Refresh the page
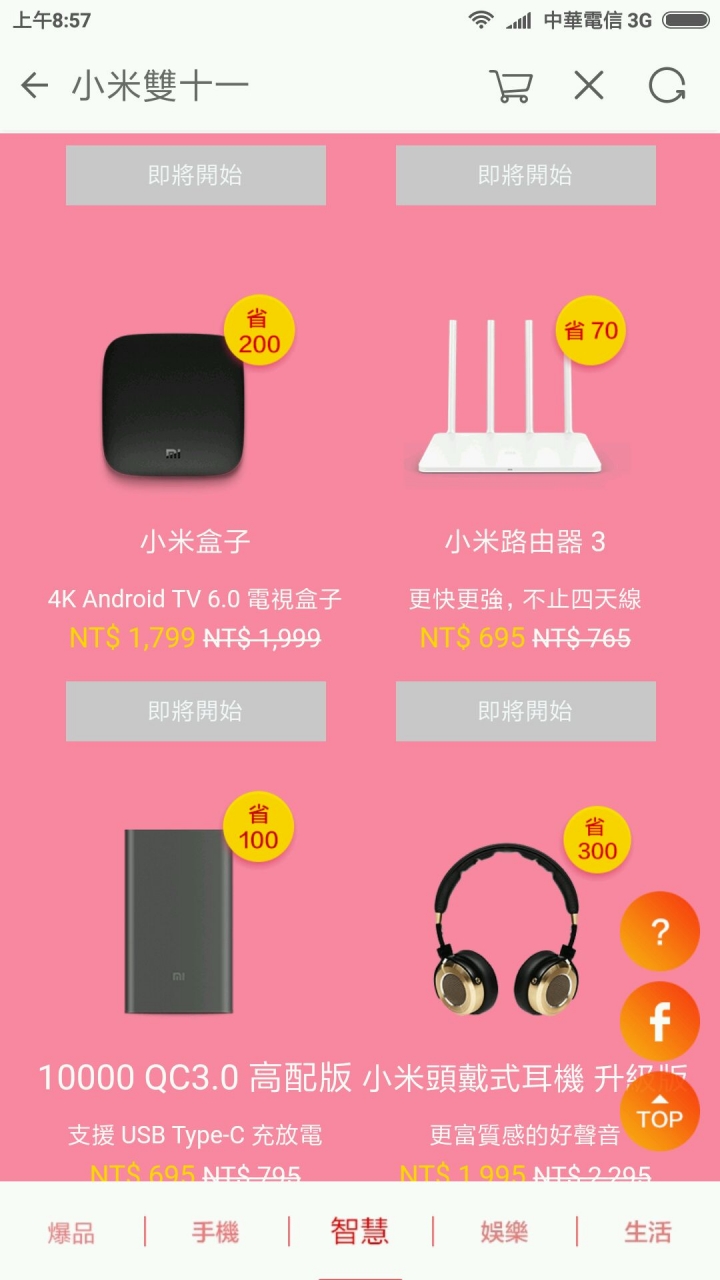The image size is (720, 1280). [667, 86]
